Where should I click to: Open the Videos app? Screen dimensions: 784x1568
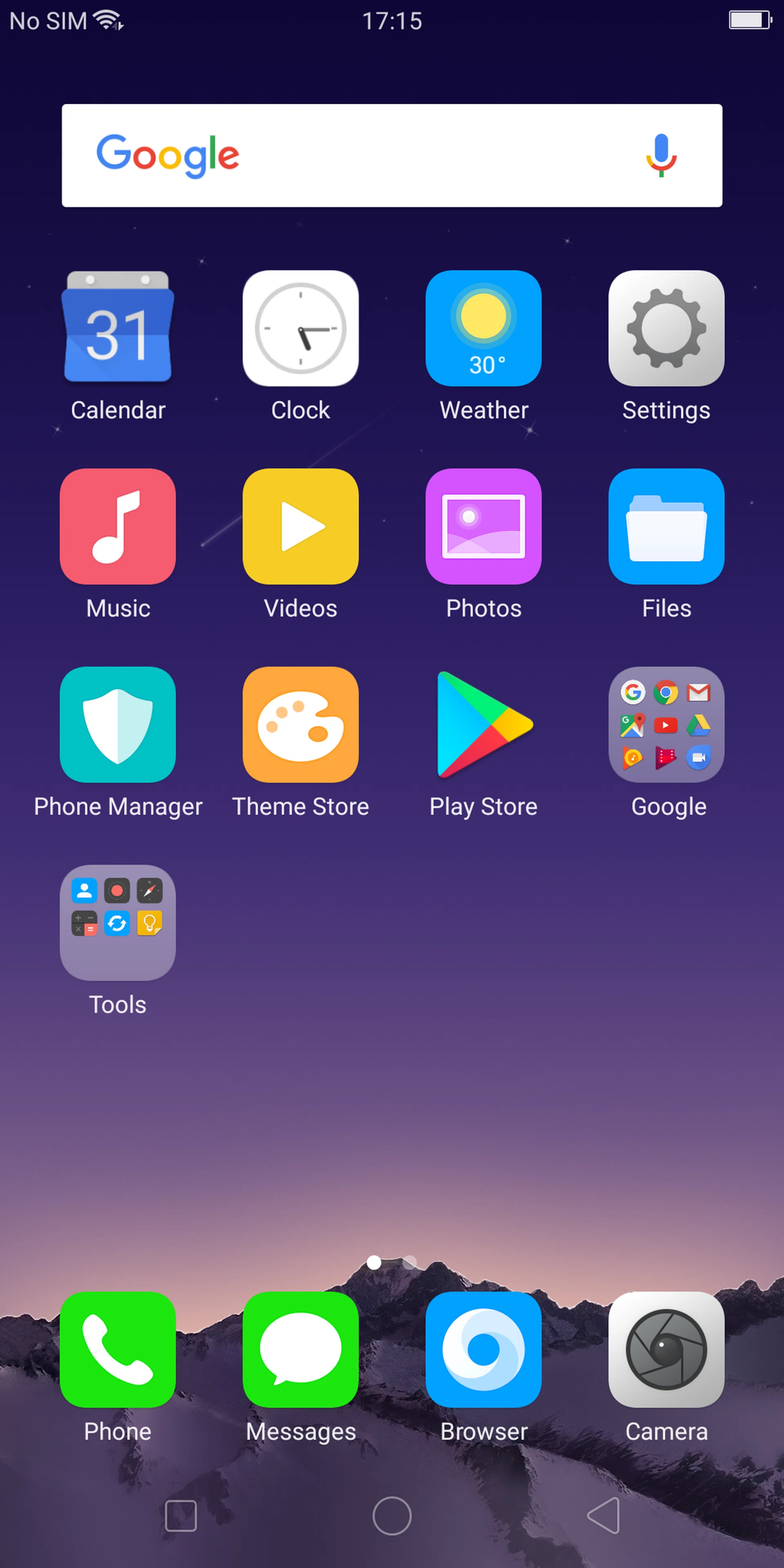300,526
